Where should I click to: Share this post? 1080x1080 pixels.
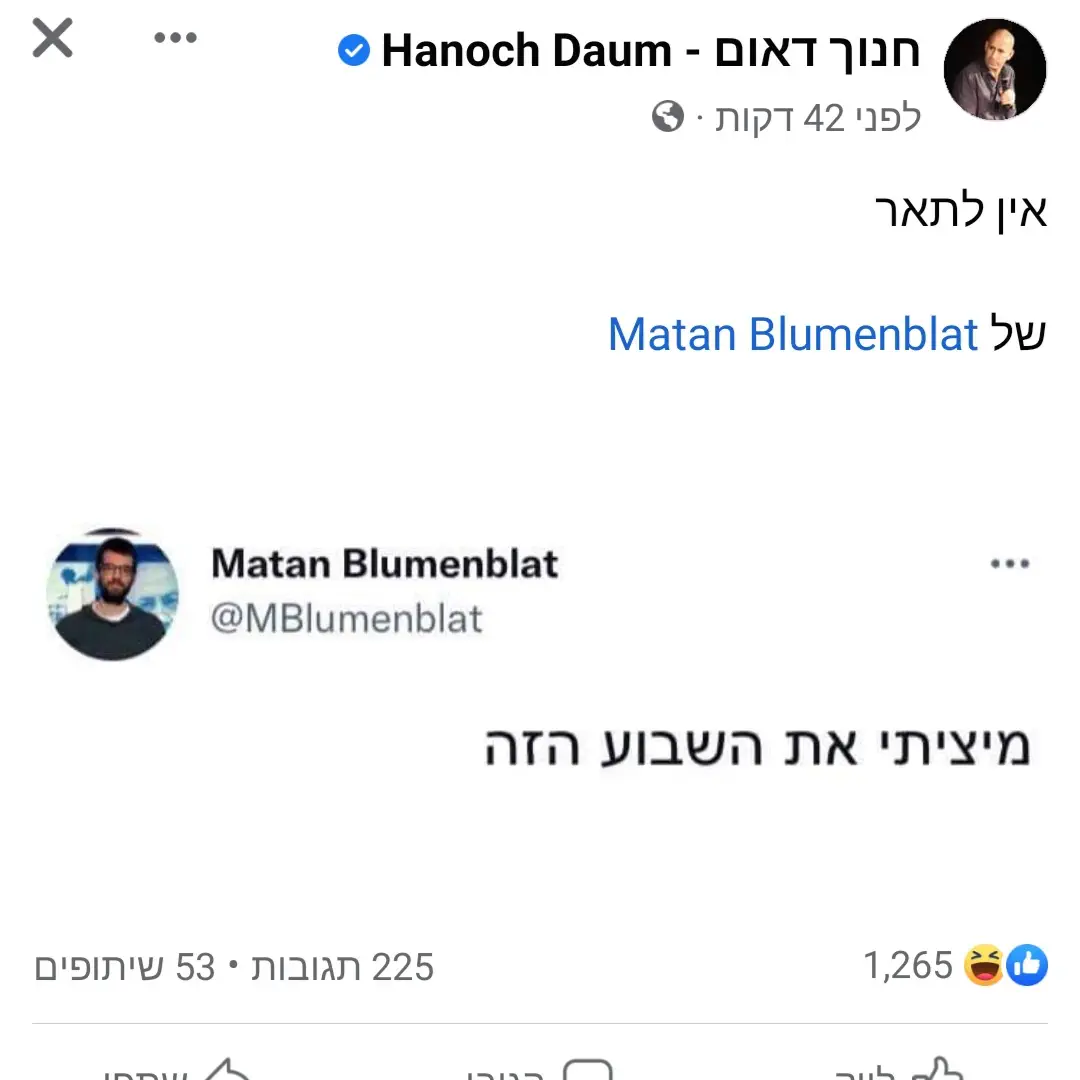pos(175,1070)
